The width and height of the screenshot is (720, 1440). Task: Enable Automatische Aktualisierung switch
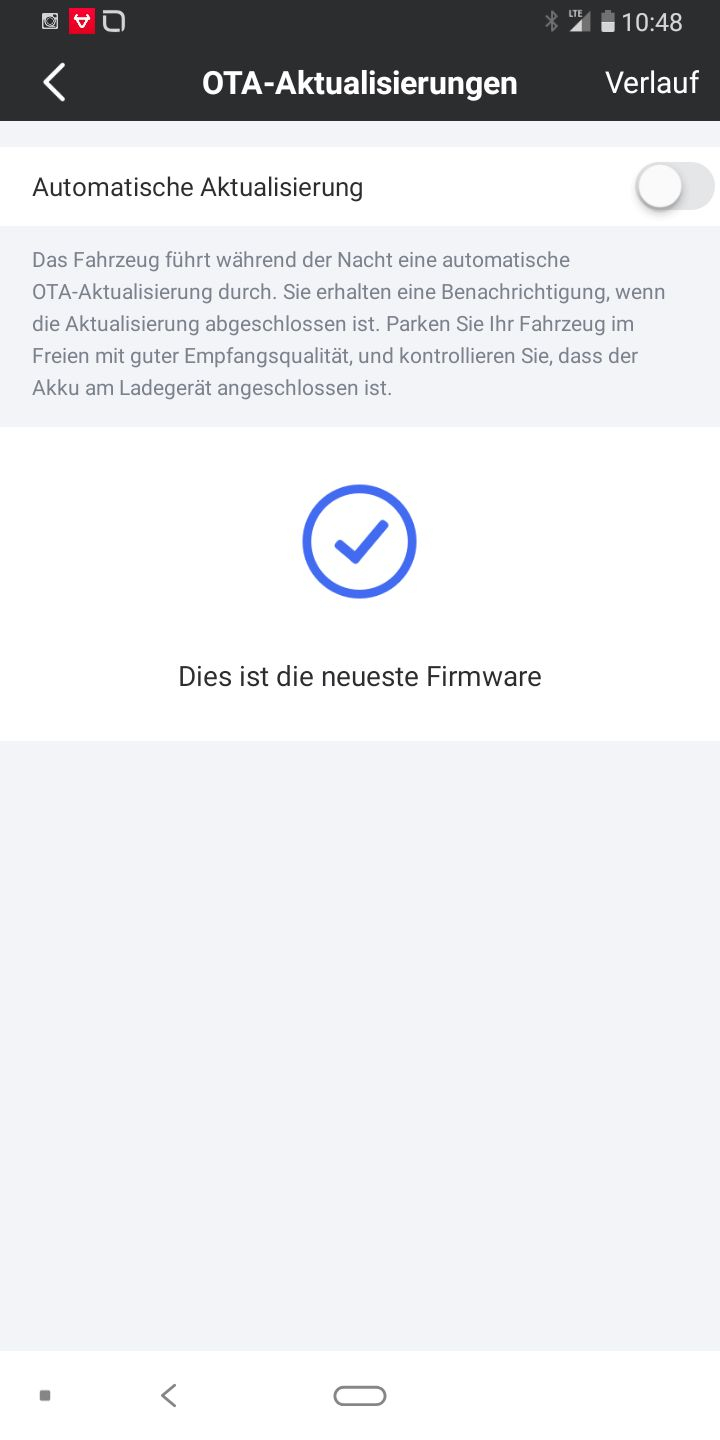[x=675, y=187]
